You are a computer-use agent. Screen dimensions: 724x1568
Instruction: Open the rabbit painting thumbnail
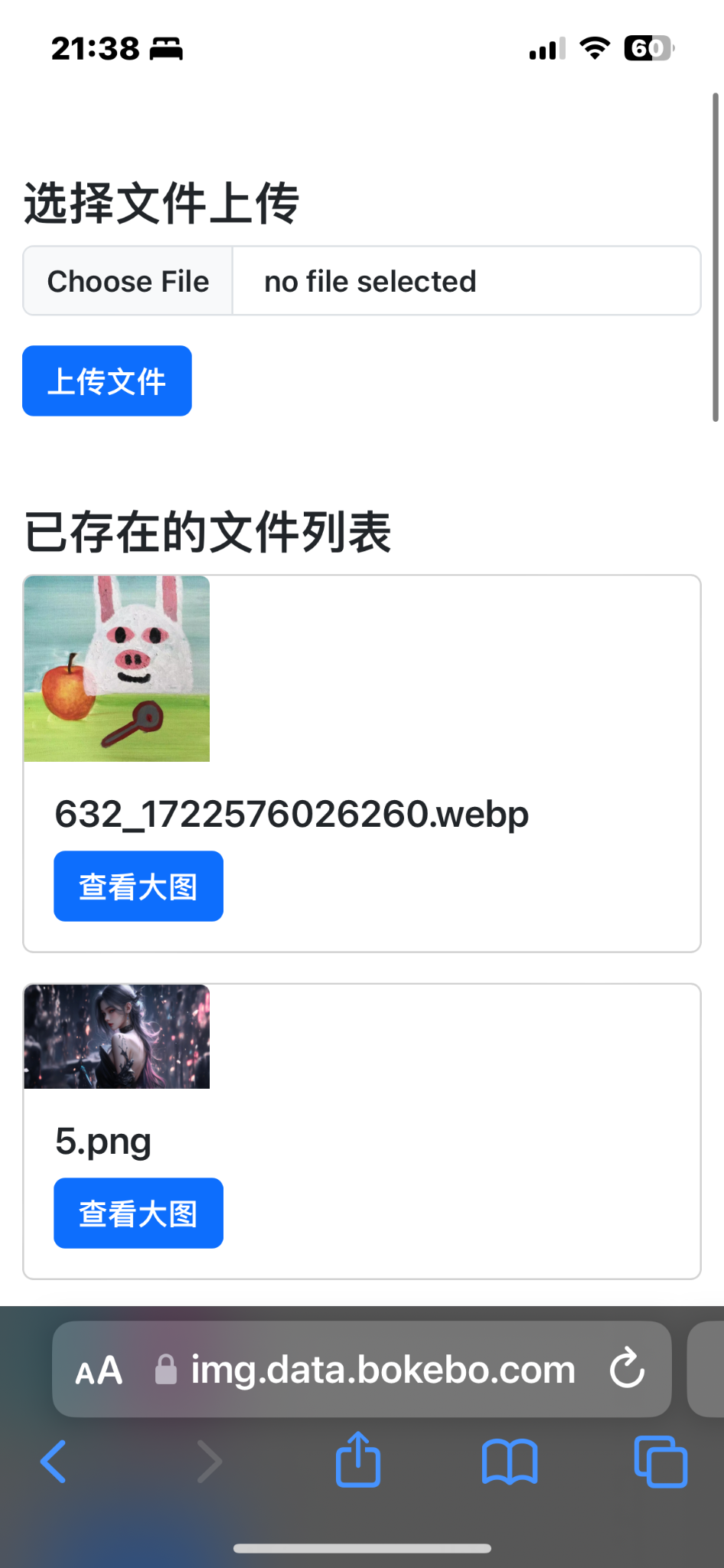click(x=117, y=669)
